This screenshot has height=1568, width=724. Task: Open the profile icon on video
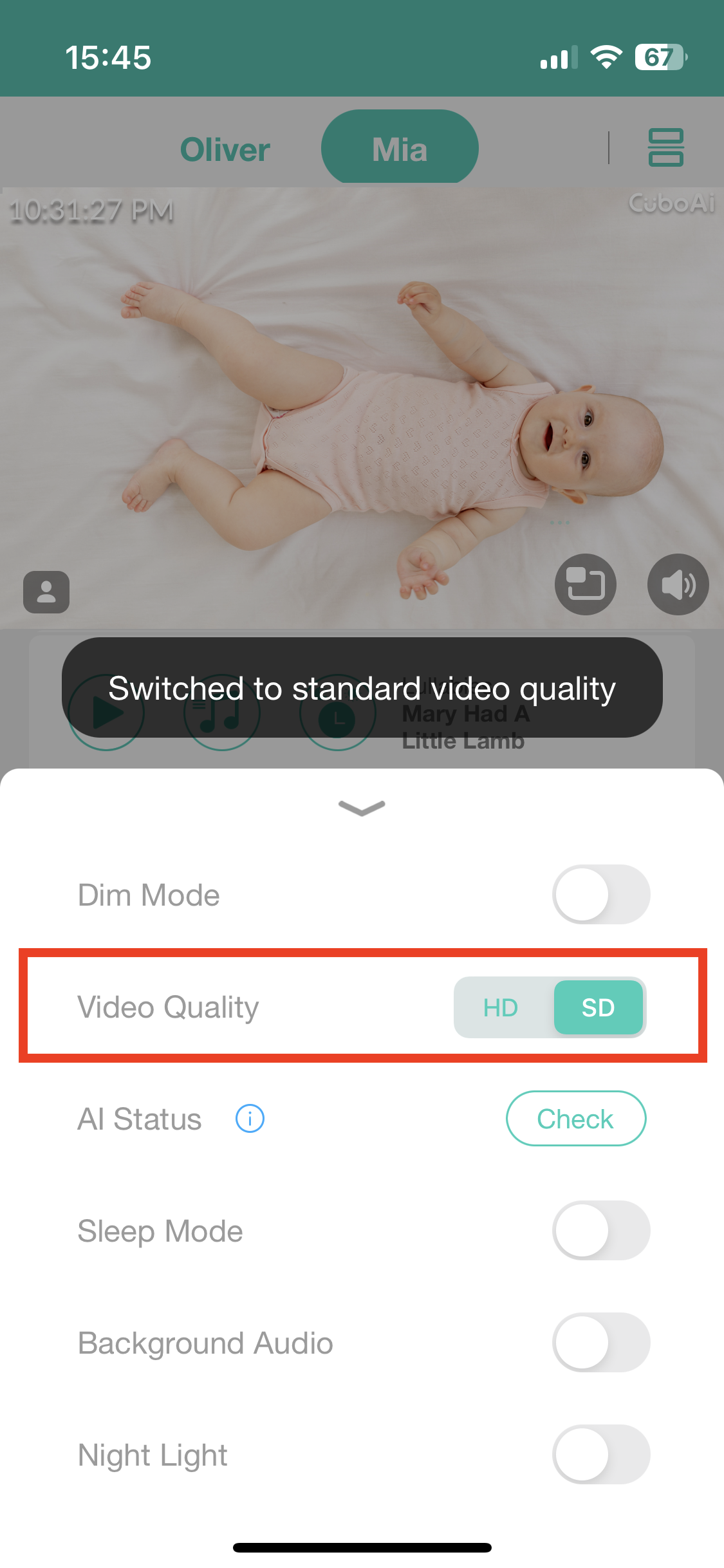click(46, 592)
